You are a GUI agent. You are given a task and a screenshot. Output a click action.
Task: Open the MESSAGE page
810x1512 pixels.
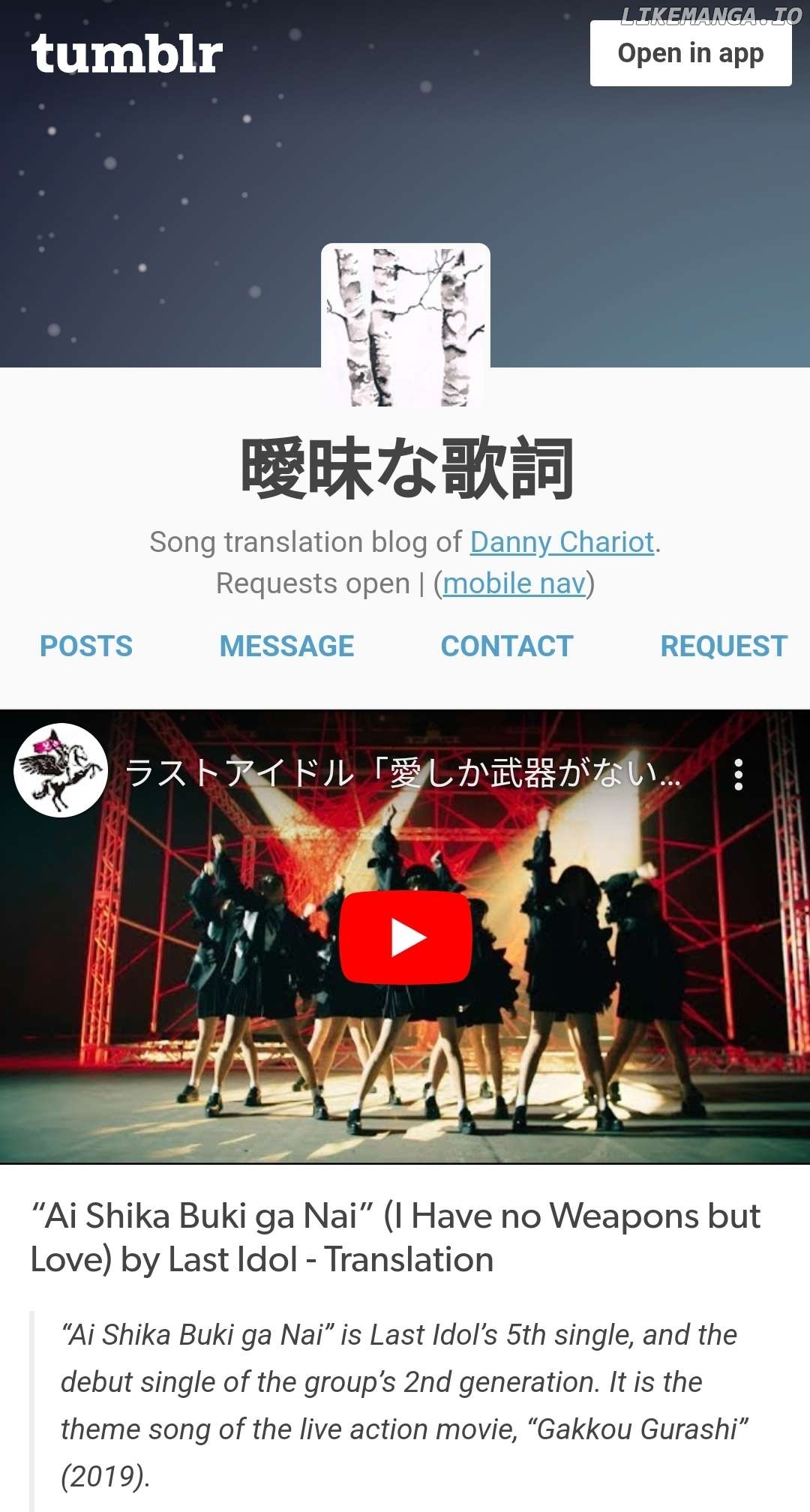point(286,646)
